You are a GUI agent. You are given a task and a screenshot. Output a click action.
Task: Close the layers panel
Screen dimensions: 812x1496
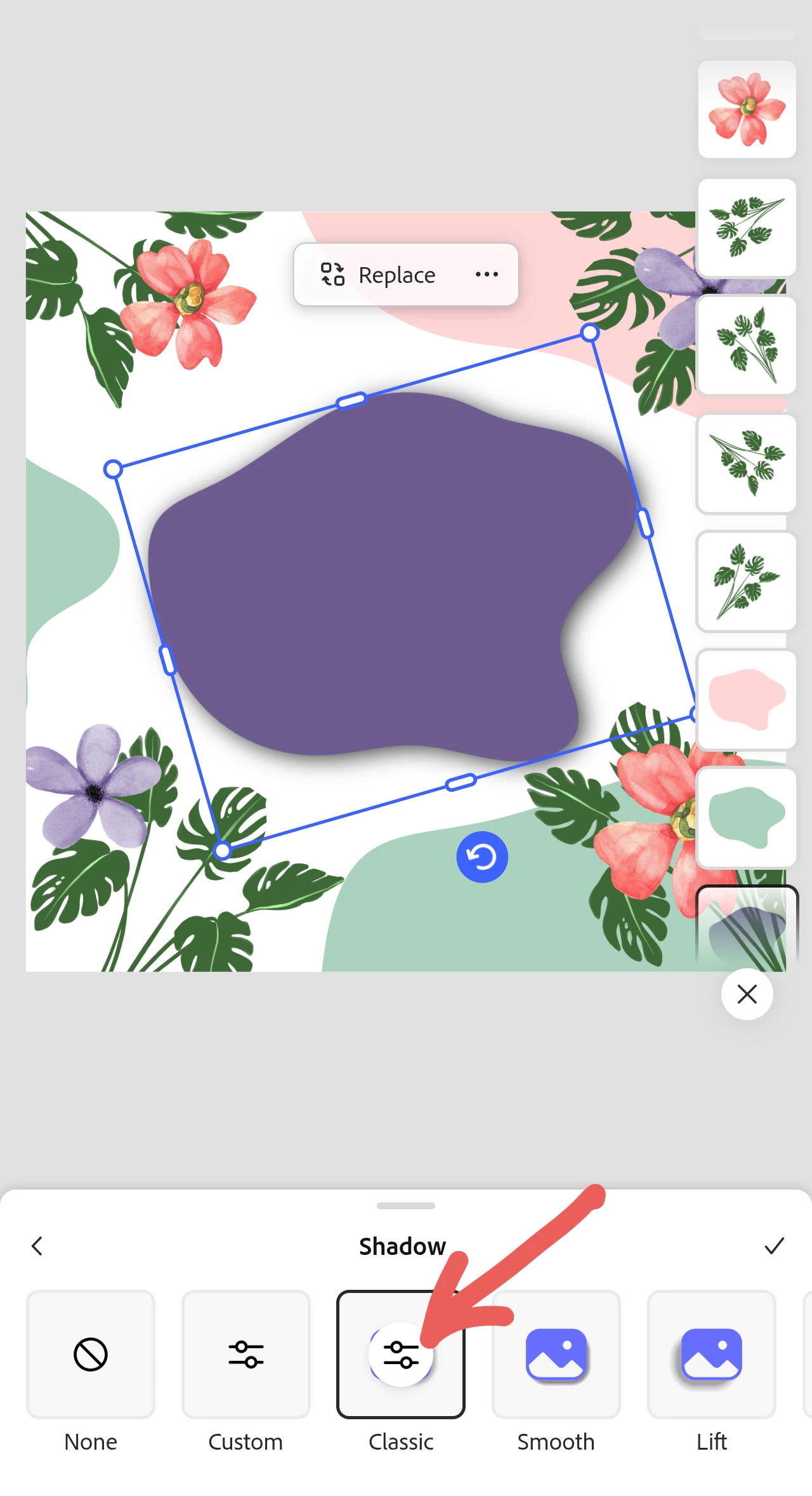click(x=747, y=994)
